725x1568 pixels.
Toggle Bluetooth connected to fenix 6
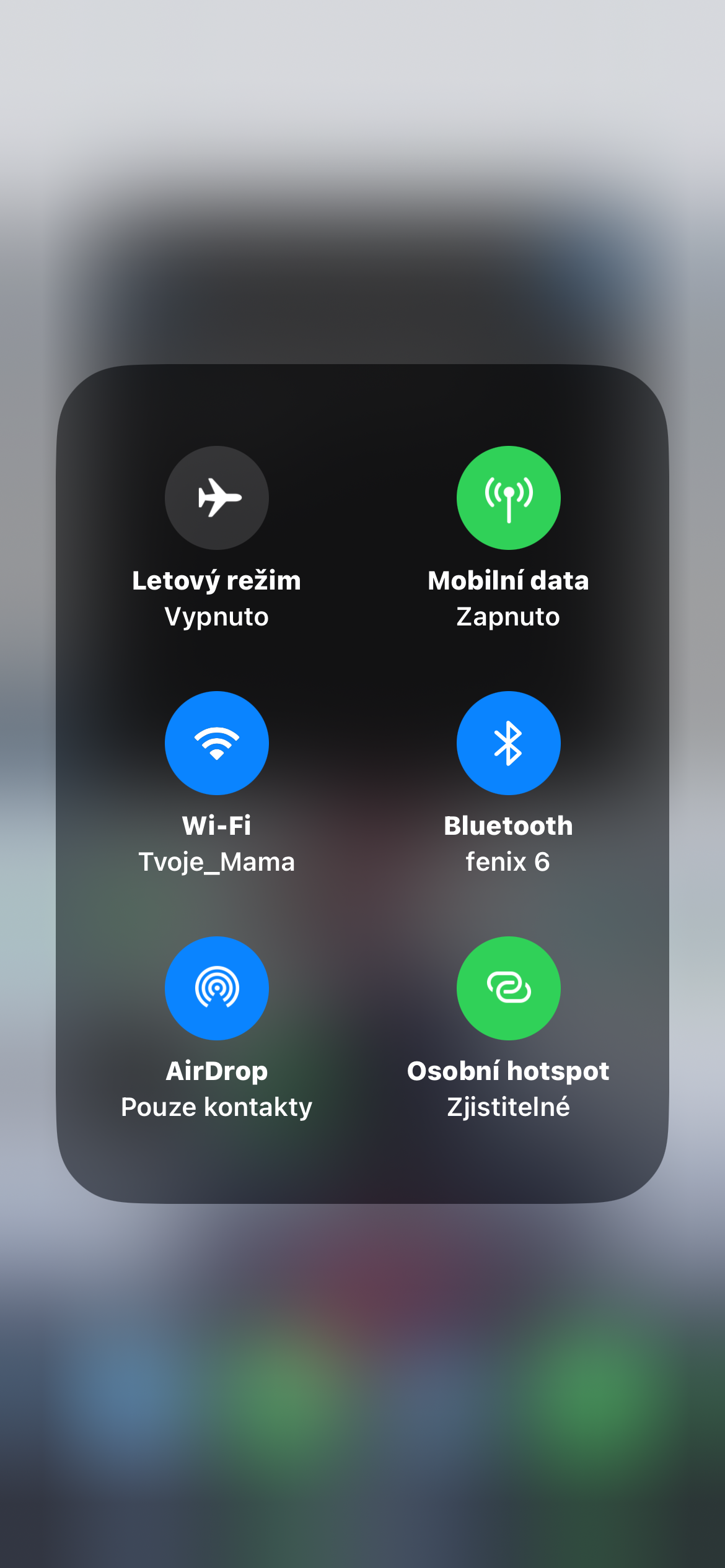508,743
